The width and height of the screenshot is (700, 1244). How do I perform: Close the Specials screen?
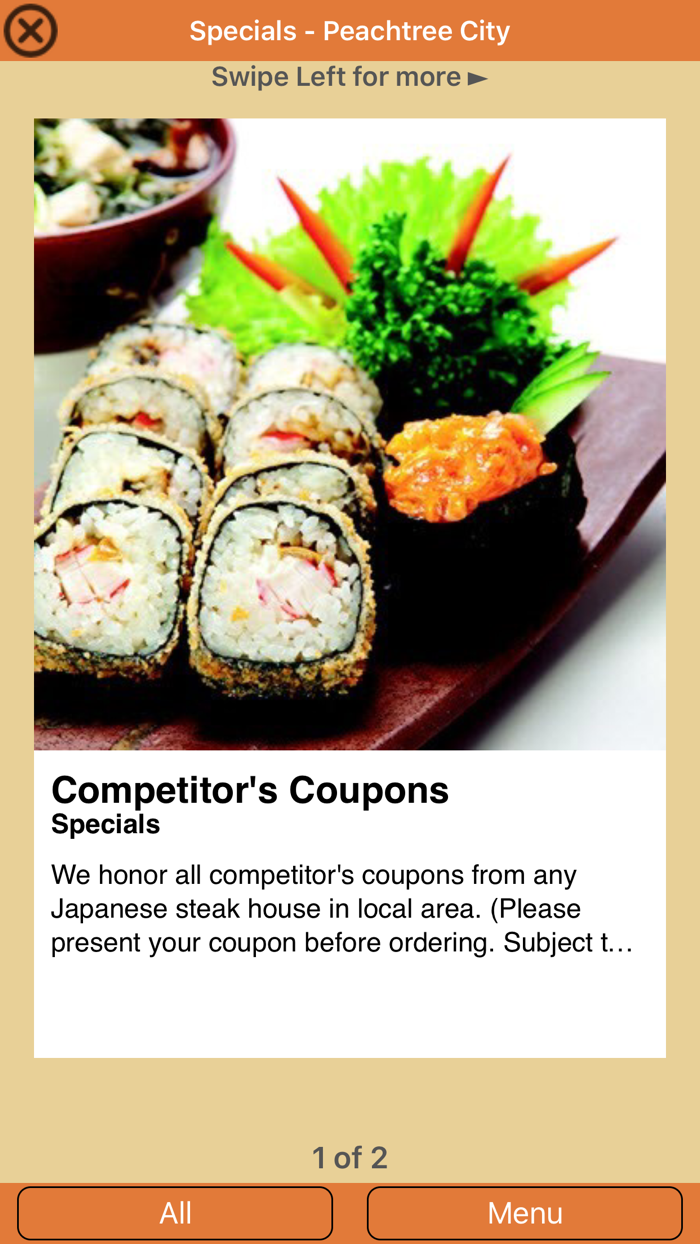click(x=30, y=30)
